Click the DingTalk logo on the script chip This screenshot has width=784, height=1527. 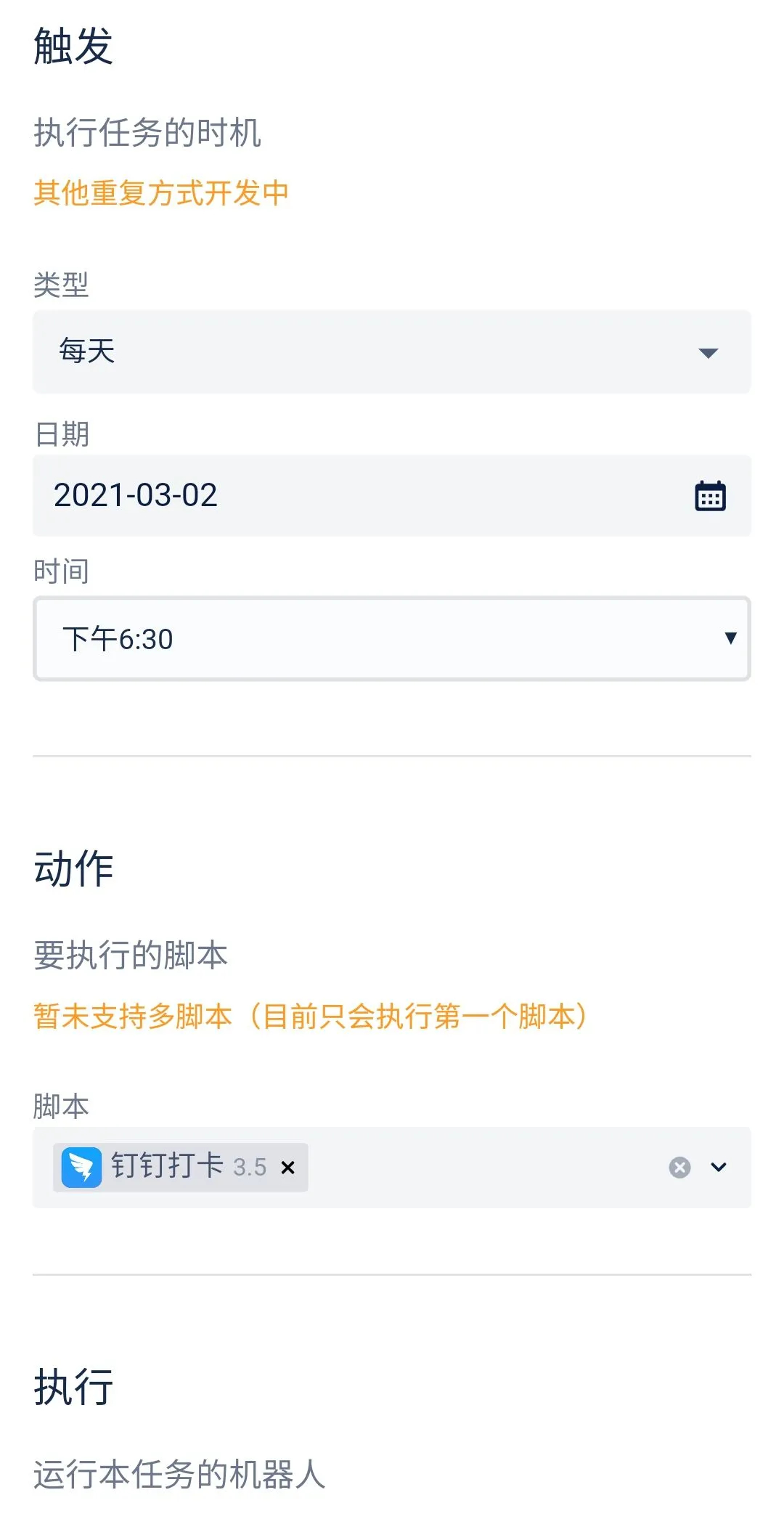coord(82,1167)
